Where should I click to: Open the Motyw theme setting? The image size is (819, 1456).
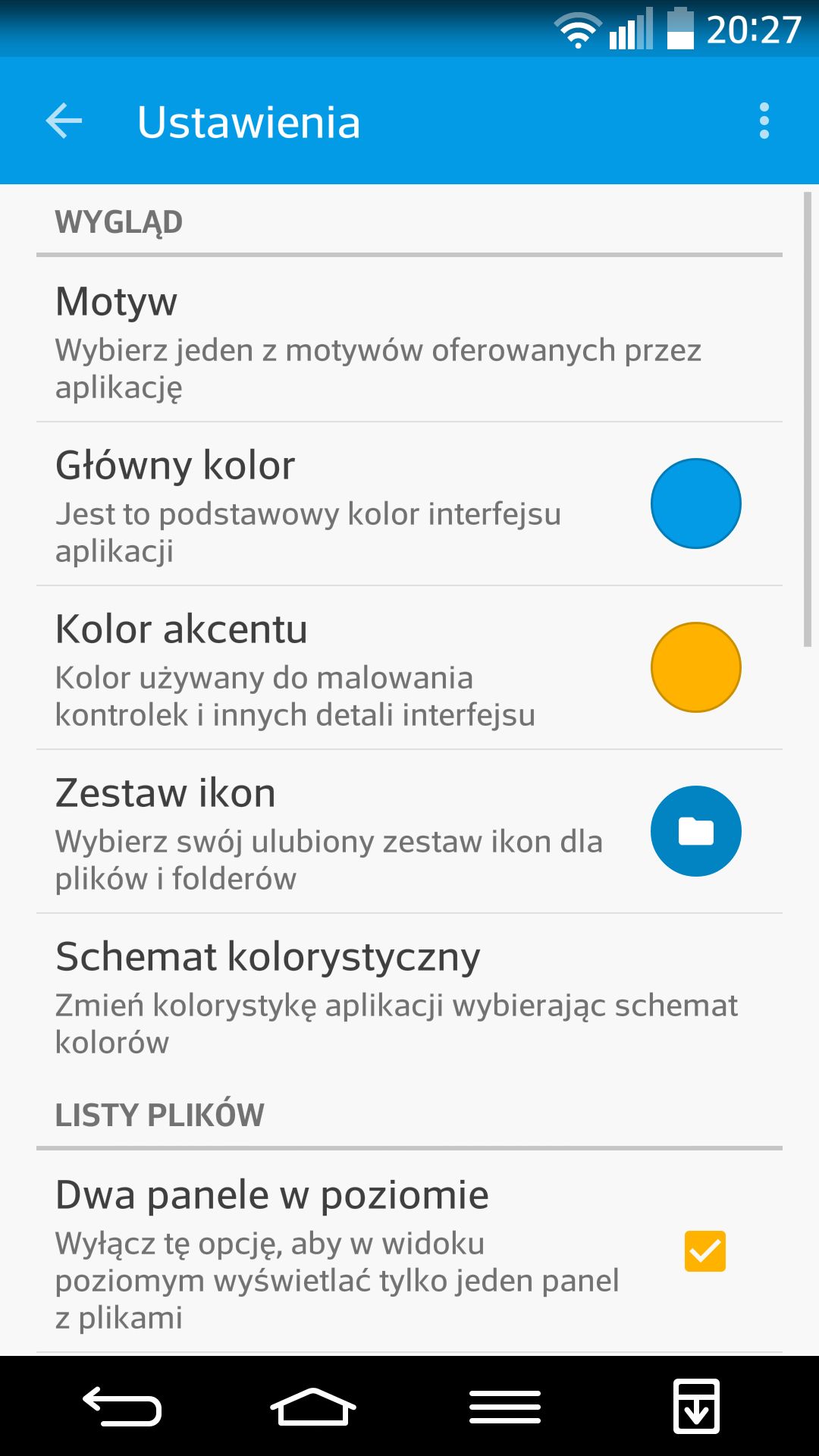pos(409,340)
